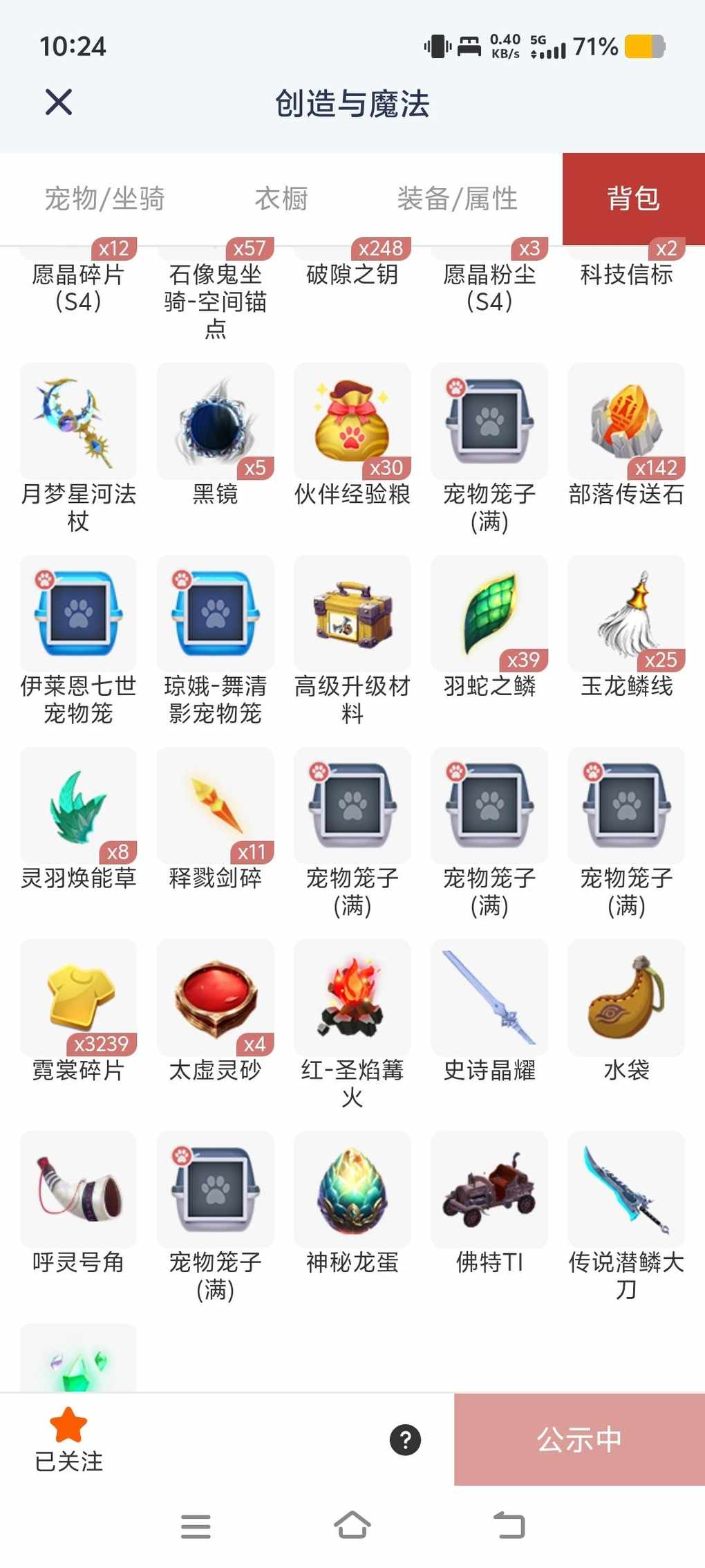
Task: Switch to the 衣橱 tab
Action: 281,199
